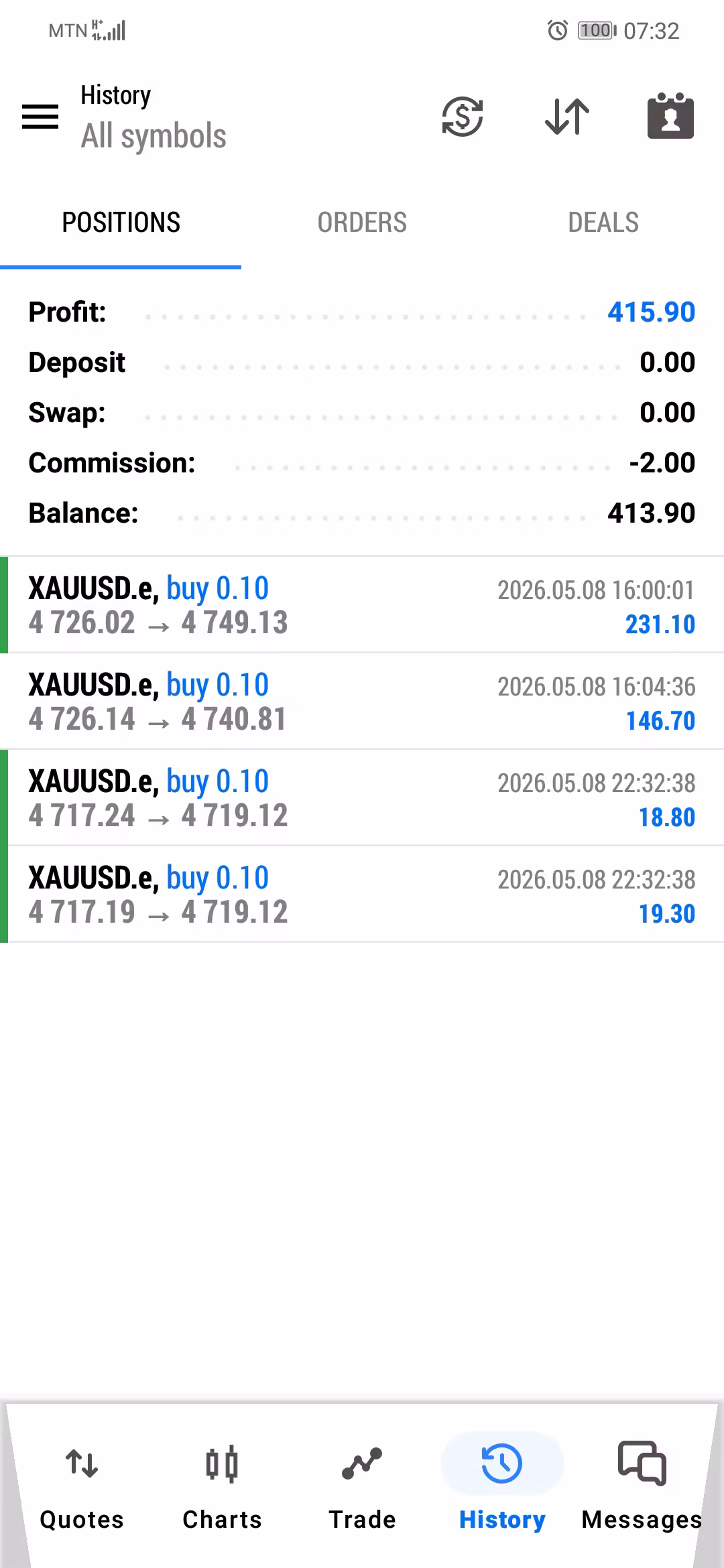
Task: Open the XAUUSD.e position with 146.70 profit
Action: pyautogui.click(x=362, y=701)
